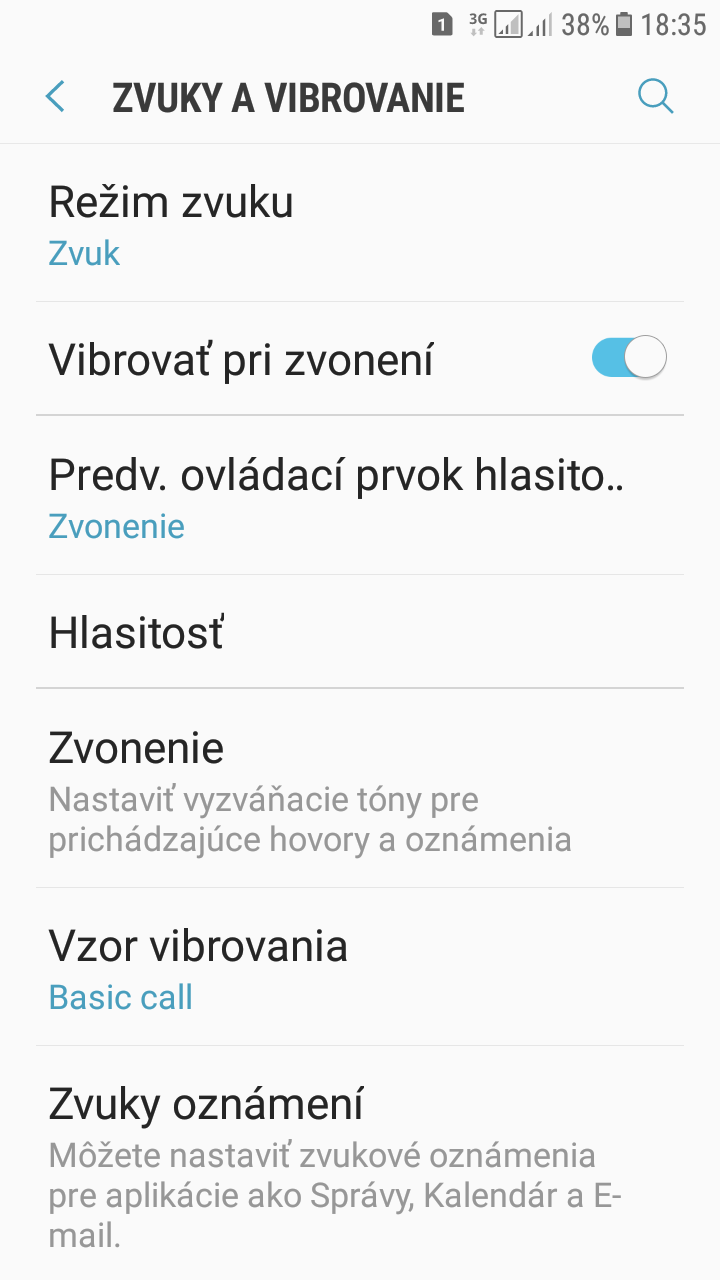Open the search magnifier icon
Viewport: 720px width, 1280px height.
pyautogui.click(x=656, y=97)
